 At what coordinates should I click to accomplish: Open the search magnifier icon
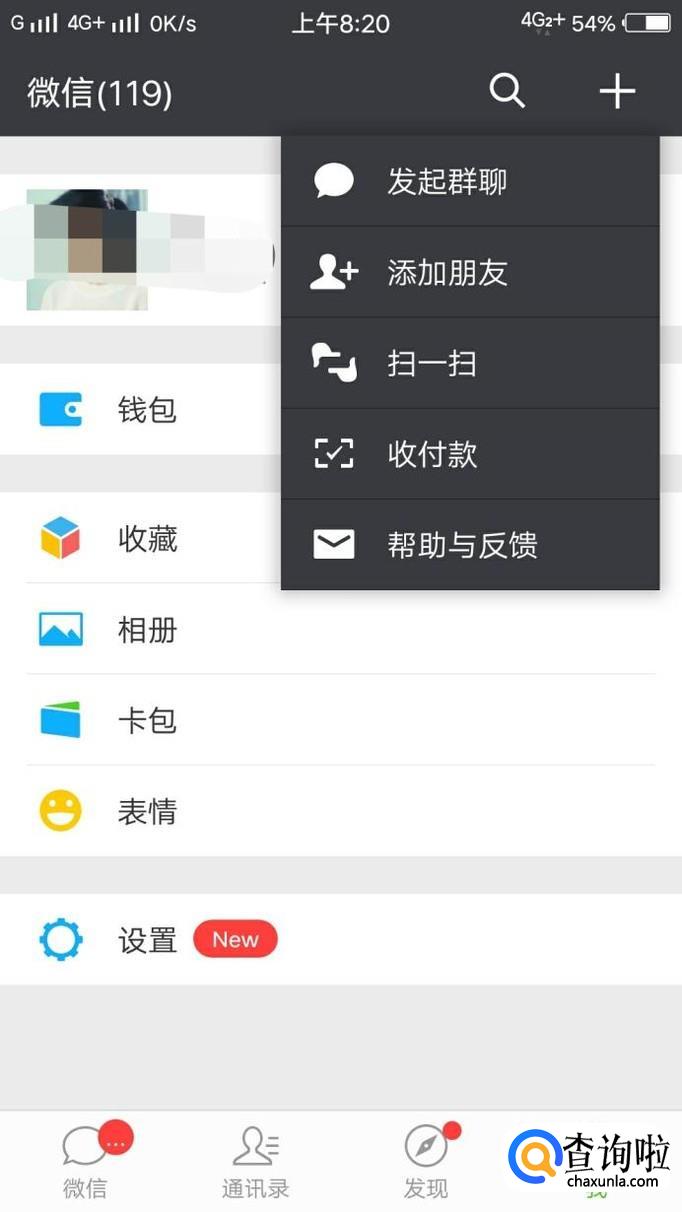(x=507, y=92)
